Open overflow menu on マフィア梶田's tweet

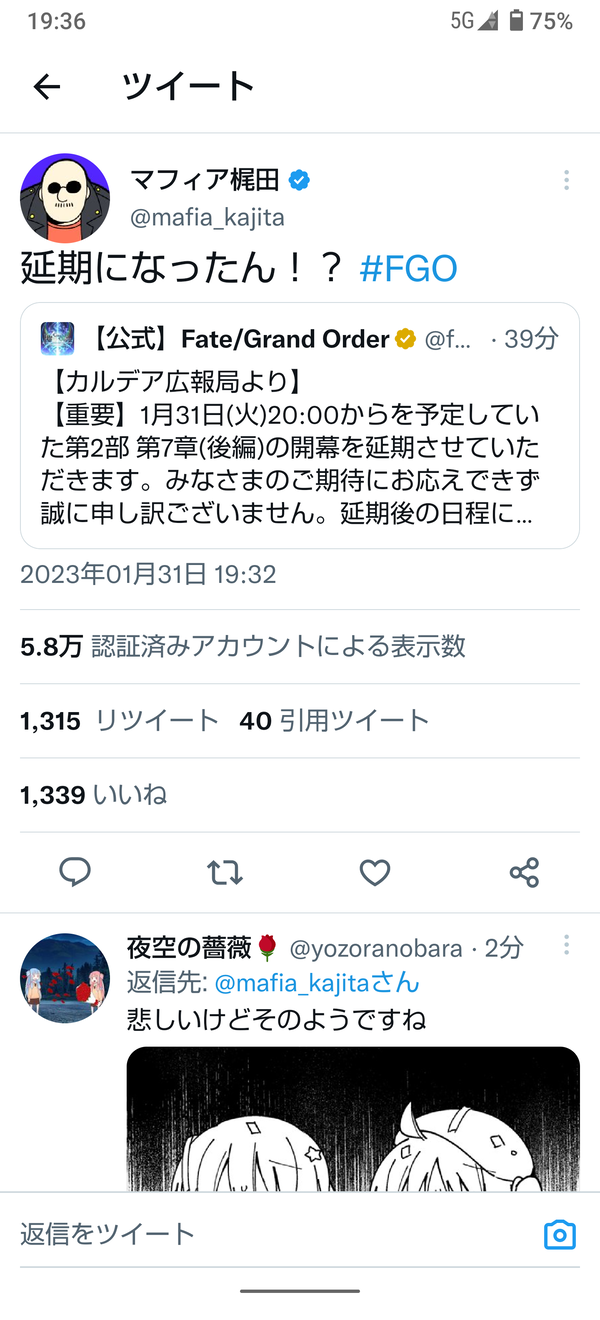tap(566, 180)
